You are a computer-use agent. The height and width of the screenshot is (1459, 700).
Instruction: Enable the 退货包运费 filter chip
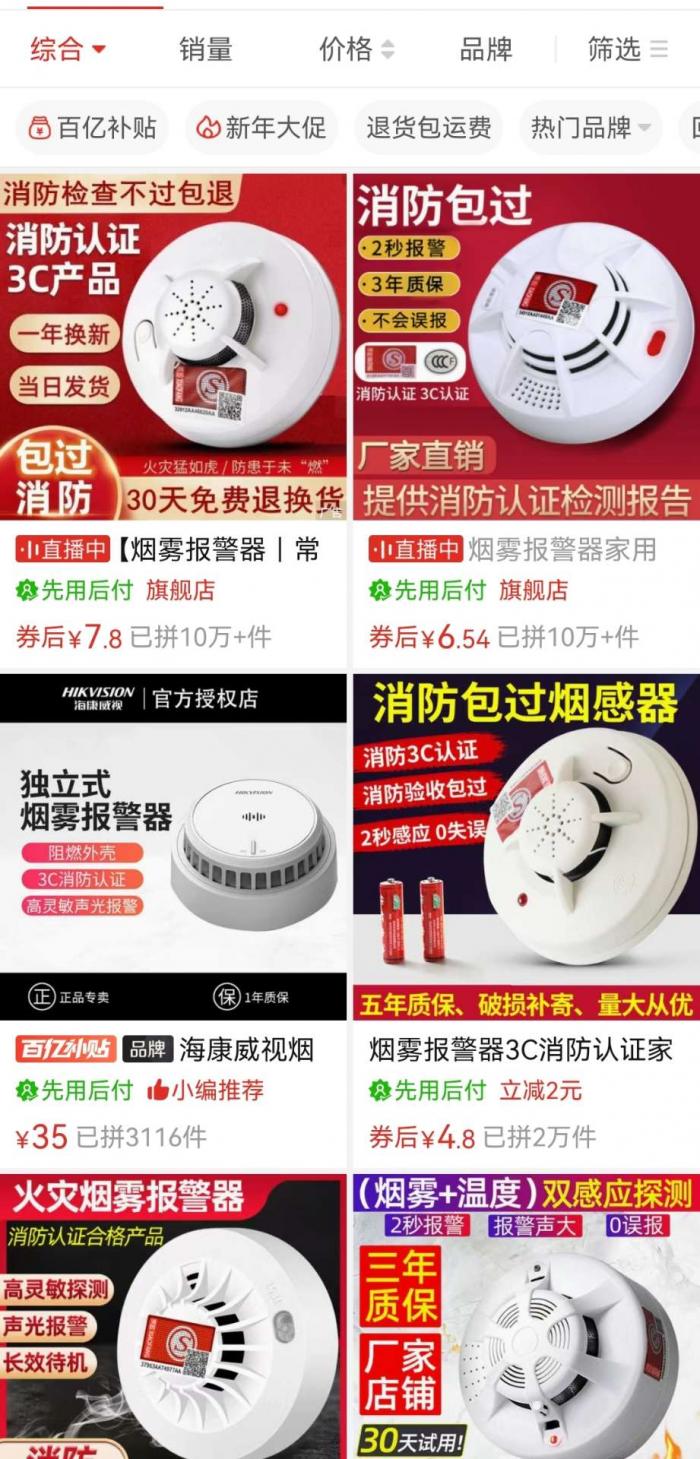pos(428,128)
